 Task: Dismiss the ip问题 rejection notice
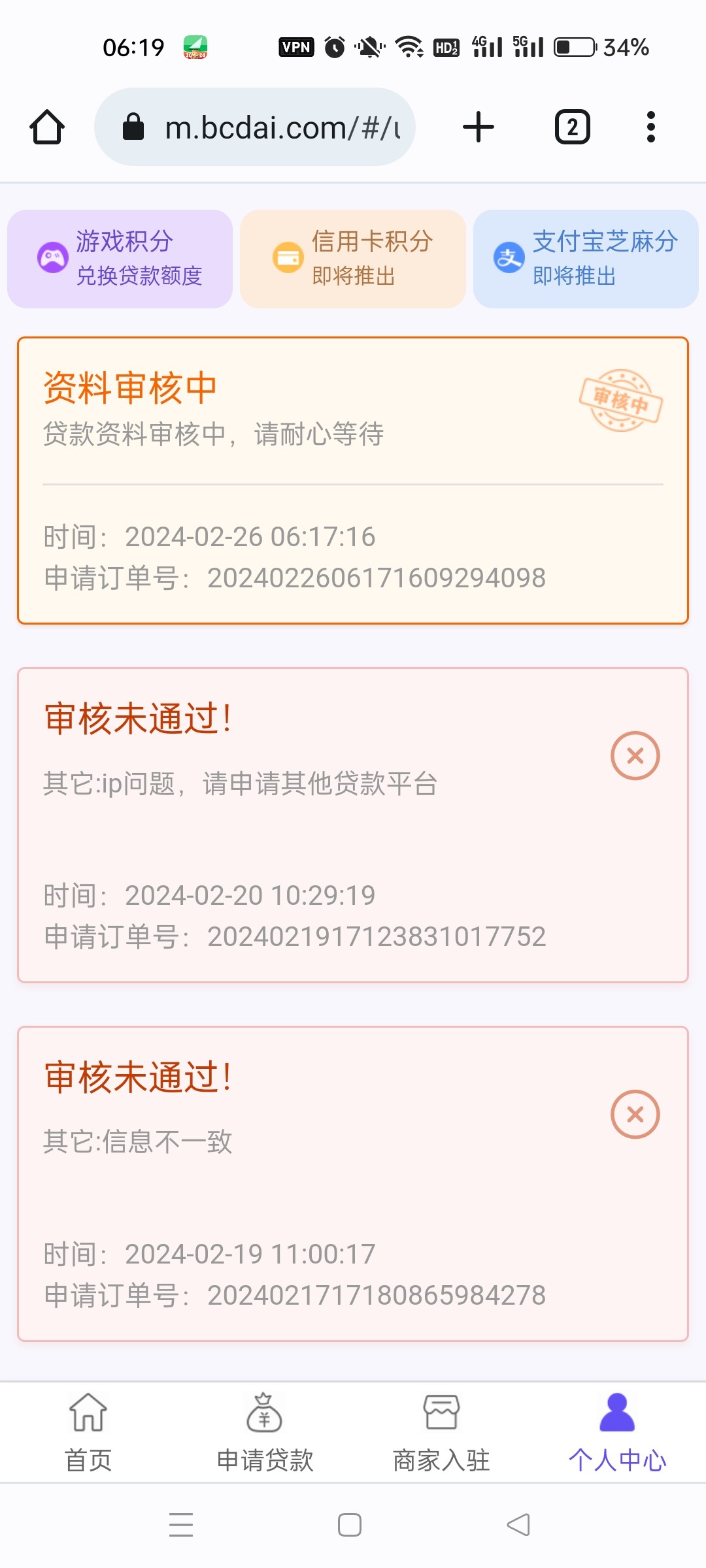coord(634,755)
